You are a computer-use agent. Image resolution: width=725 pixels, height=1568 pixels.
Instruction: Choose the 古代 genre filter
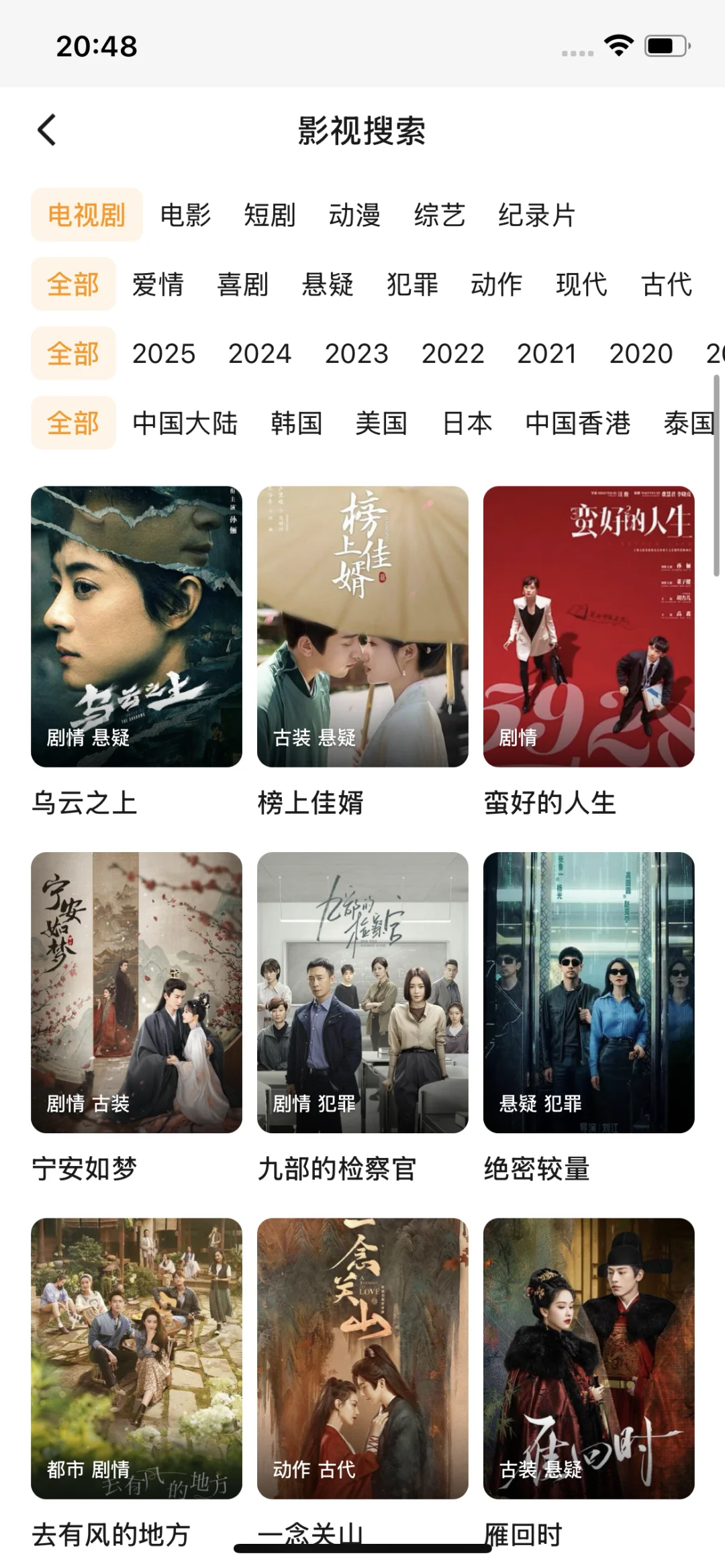point(666,284)
